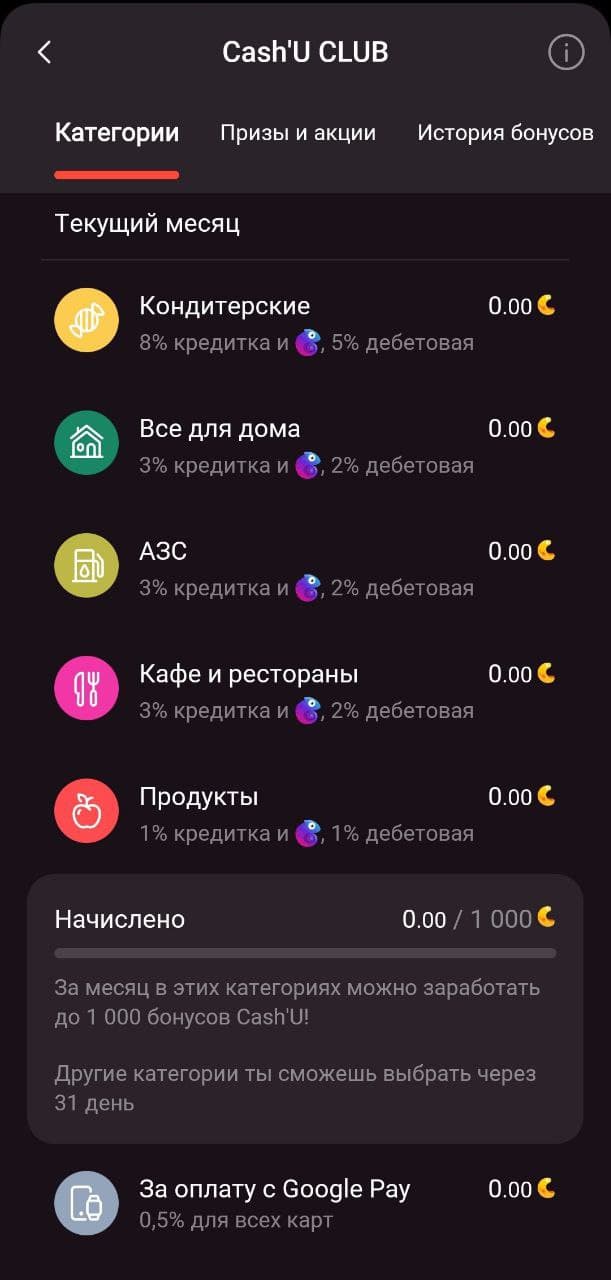Viewport: 611px width, 1280px height.
Task: Open the Кондитерские category
Action: pos(305,322)
